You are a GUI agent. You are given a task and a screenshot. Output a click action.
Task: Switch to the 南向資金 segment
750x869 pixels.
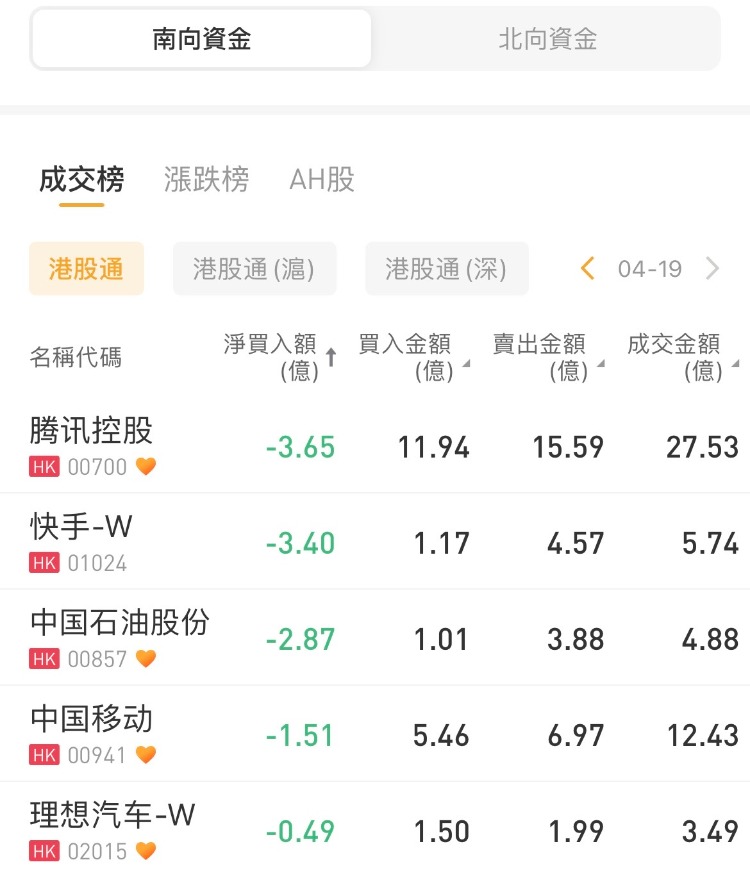(202, 39)
